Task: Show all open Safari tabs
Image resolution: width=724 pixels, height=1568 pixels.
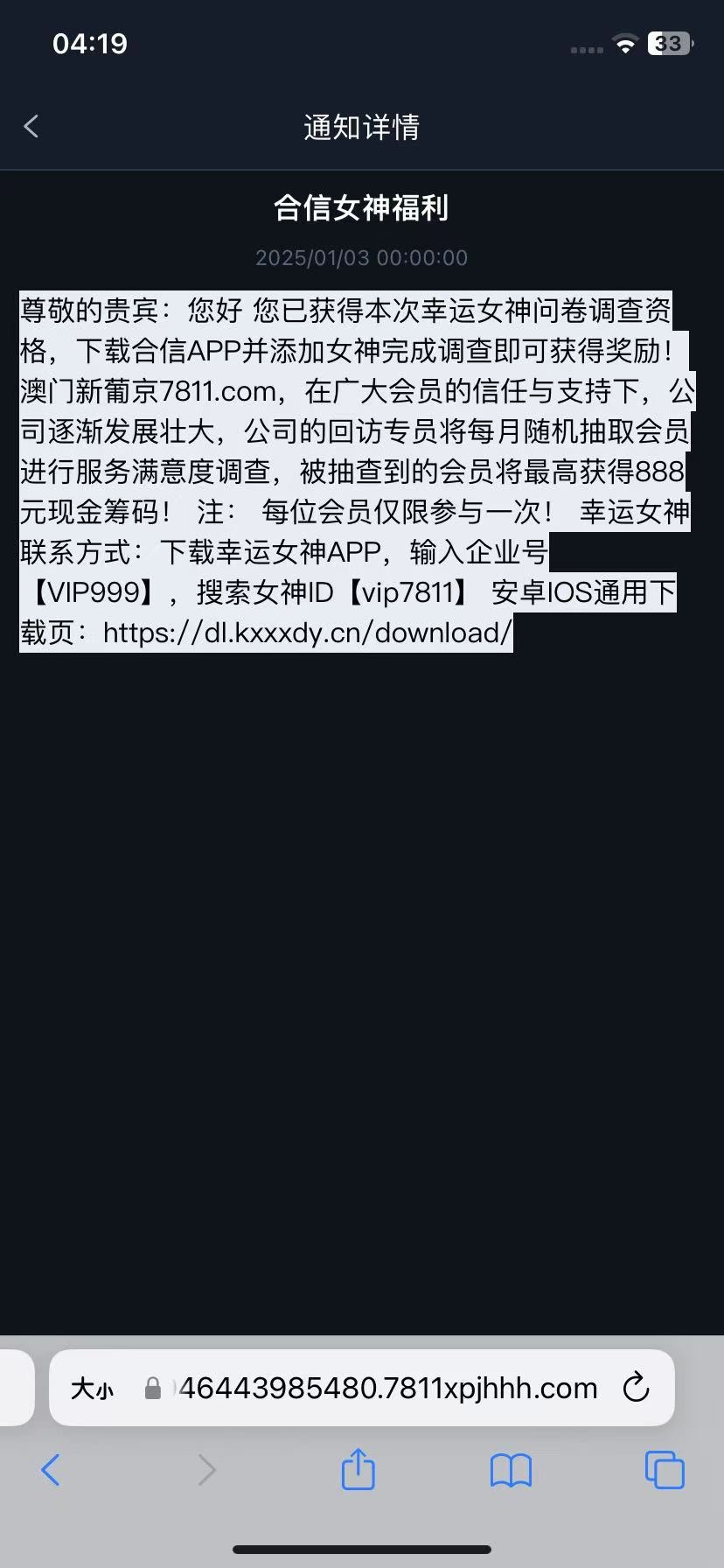Action: coord(664,1470)
